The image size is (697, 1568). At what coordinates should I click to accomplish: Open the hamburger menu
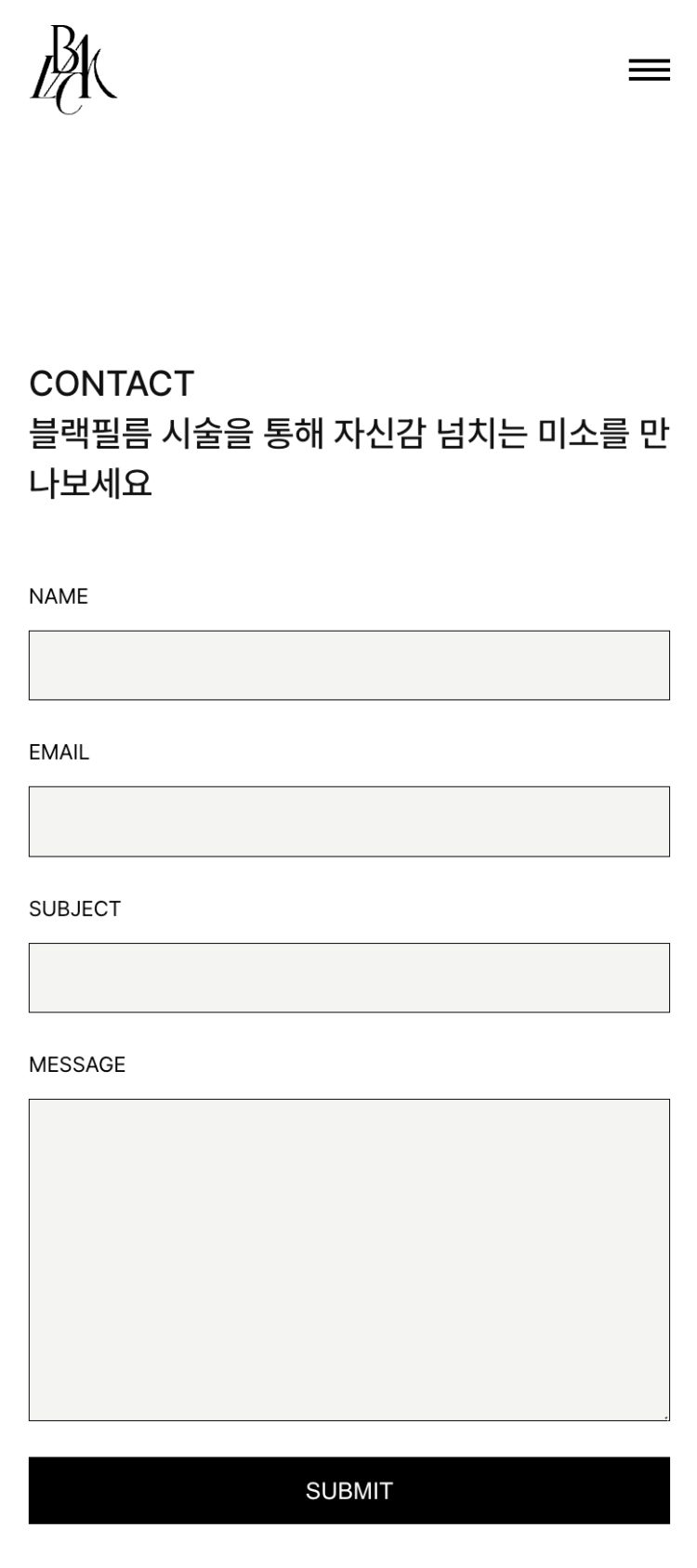(649, 70)
